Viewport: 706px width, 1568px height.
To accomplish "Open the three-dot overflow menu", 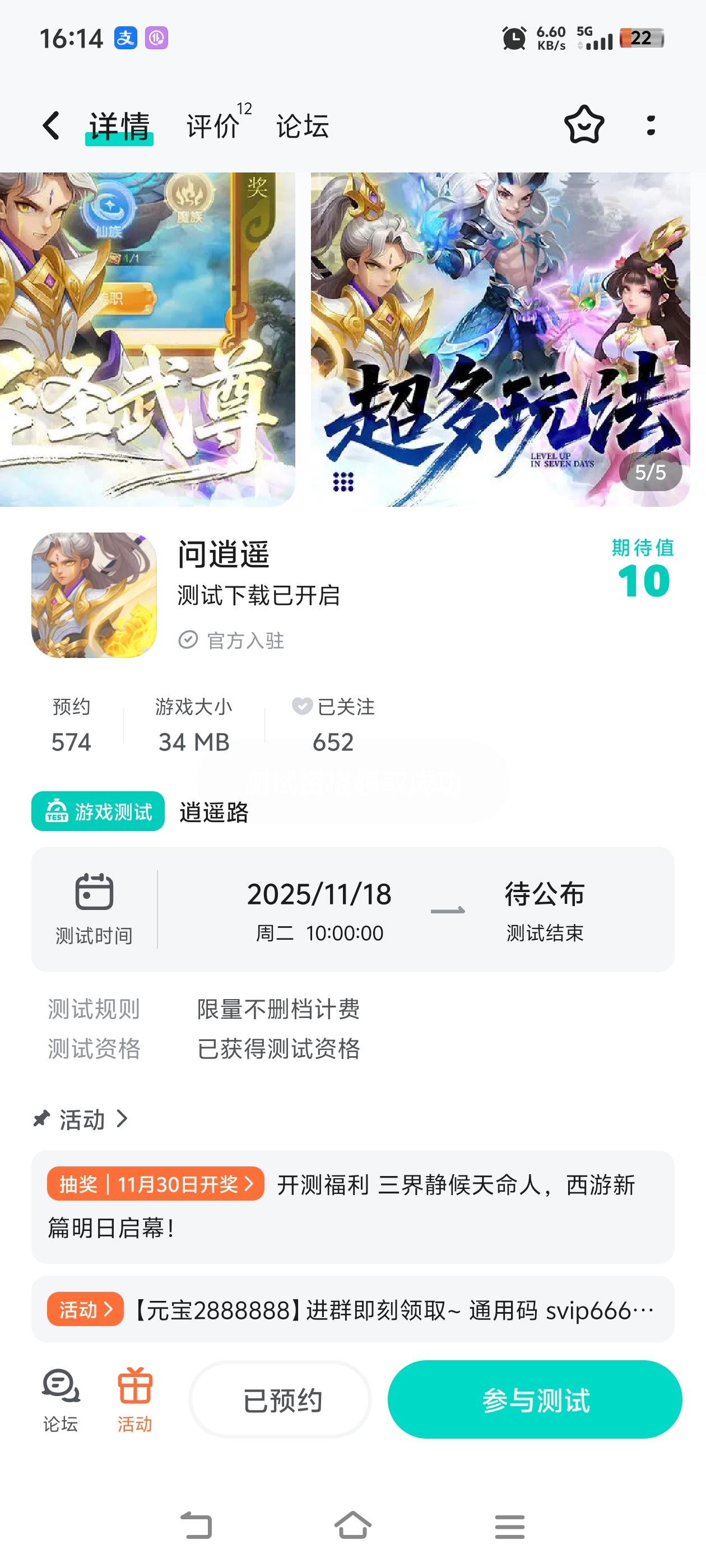I will 651,126.
